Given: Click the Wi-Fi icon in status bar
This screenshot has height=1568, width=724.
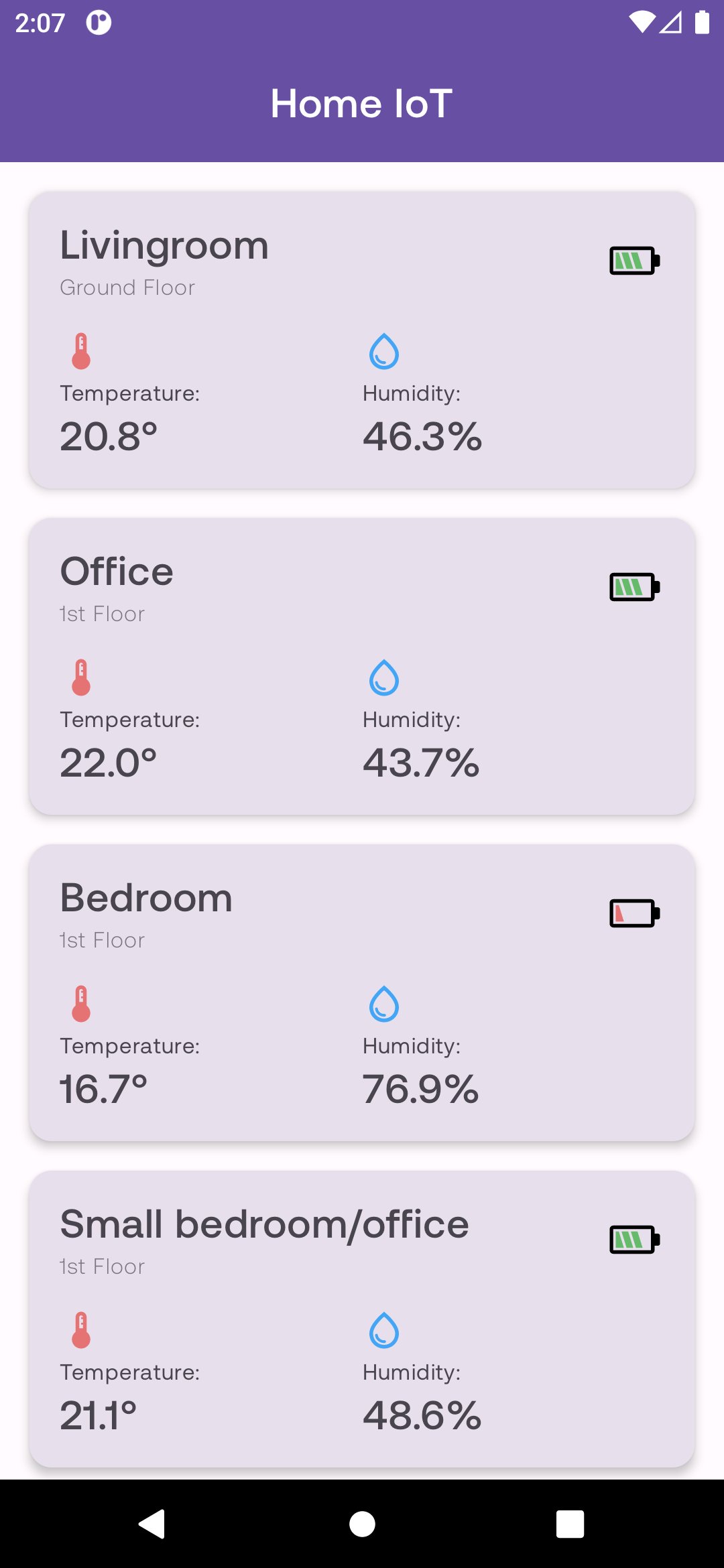Looking at the screenshot, I should click(642, 21).
